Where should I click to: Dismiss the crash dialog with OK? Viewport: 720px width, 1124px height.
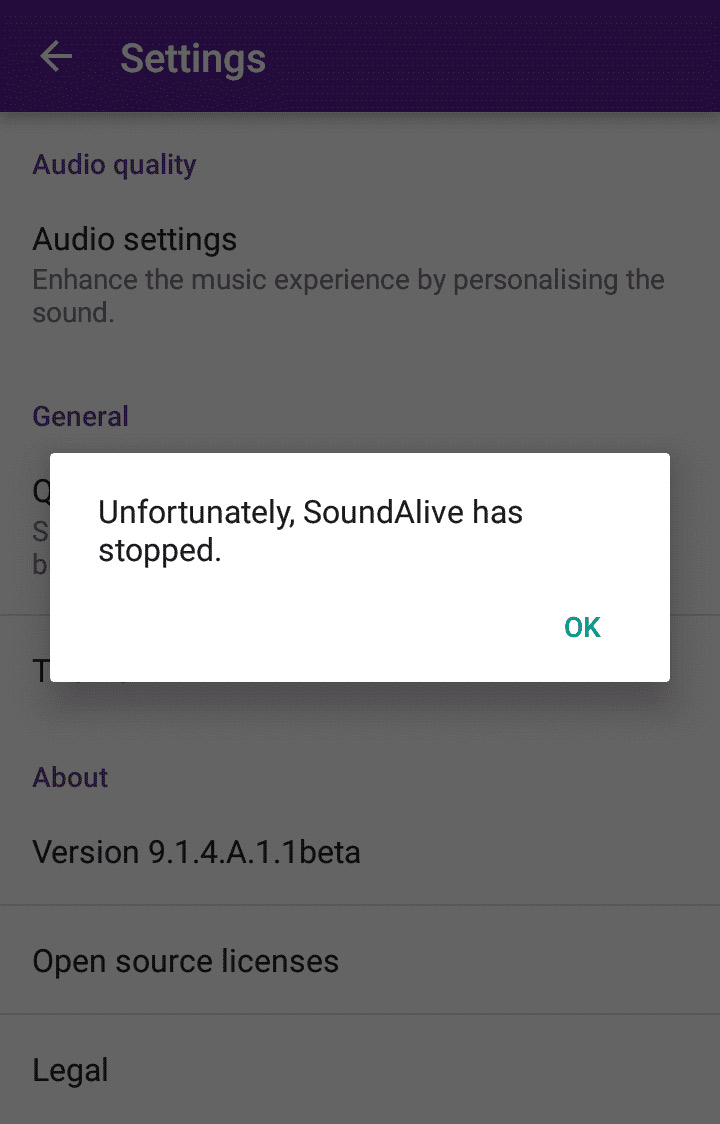(x=582, y=627)
